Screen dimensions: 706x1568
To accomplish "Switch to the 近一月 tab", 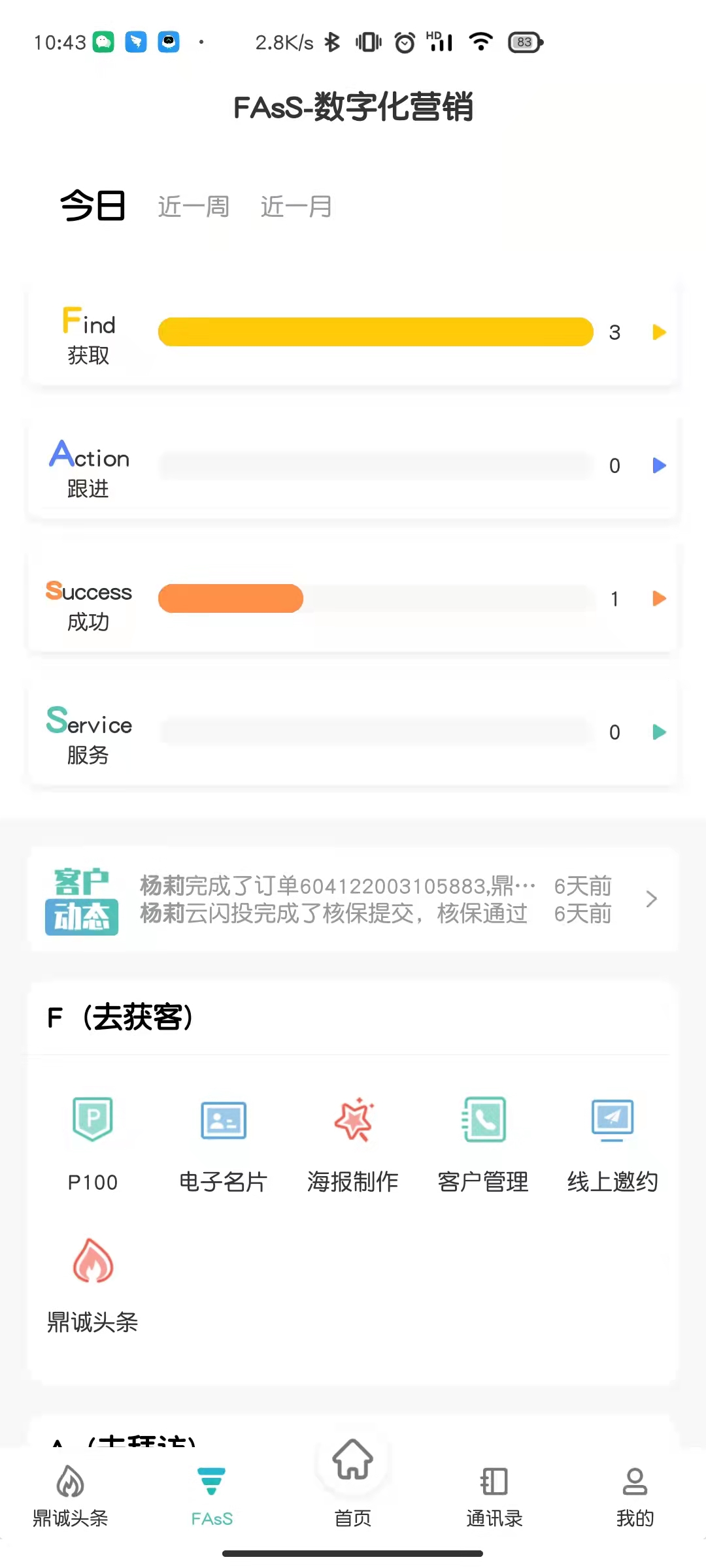I will [x=297, y=206].
